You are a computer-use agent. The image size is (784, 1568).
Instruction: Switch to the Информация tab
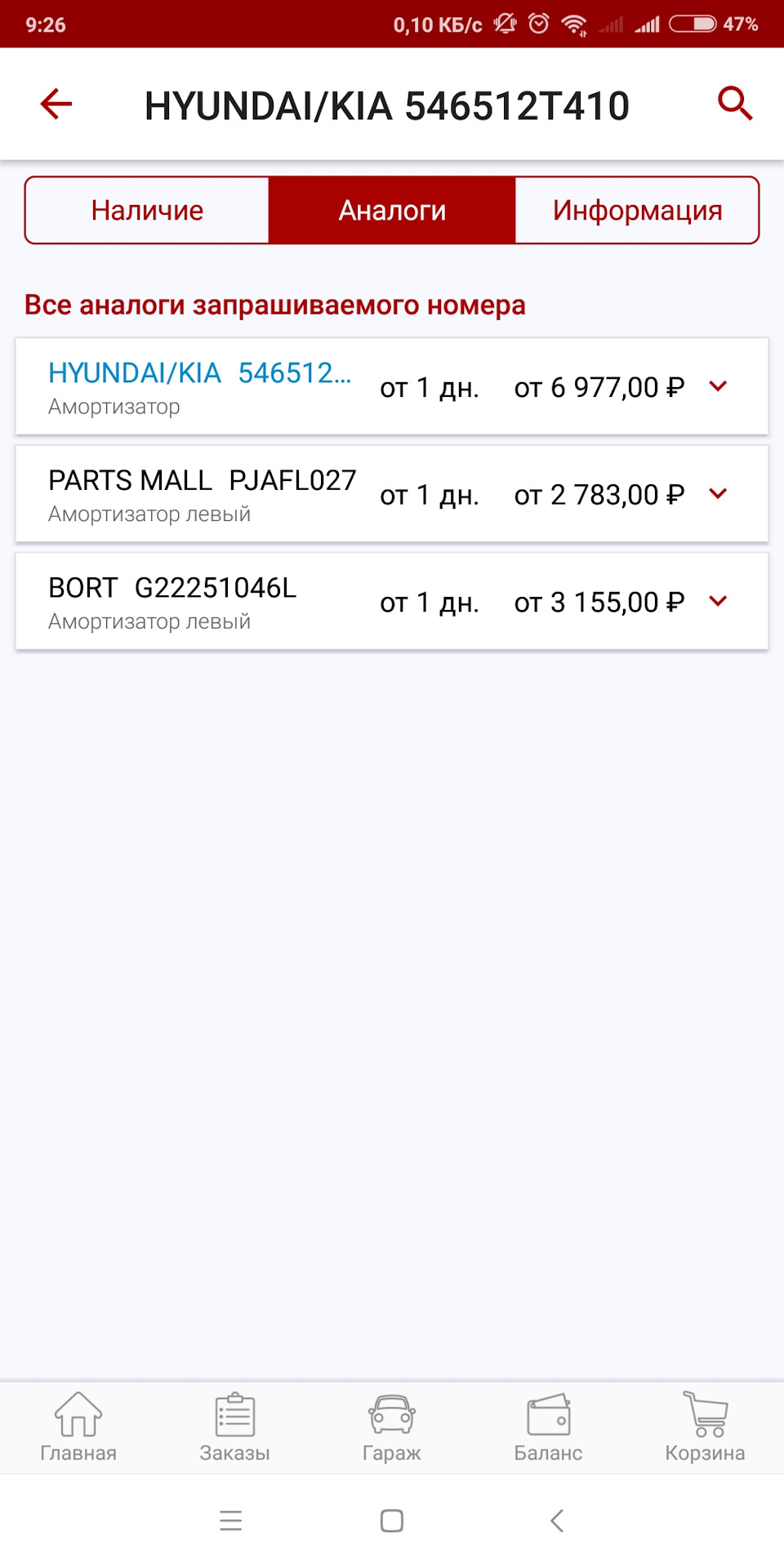(x=637, y=211)
